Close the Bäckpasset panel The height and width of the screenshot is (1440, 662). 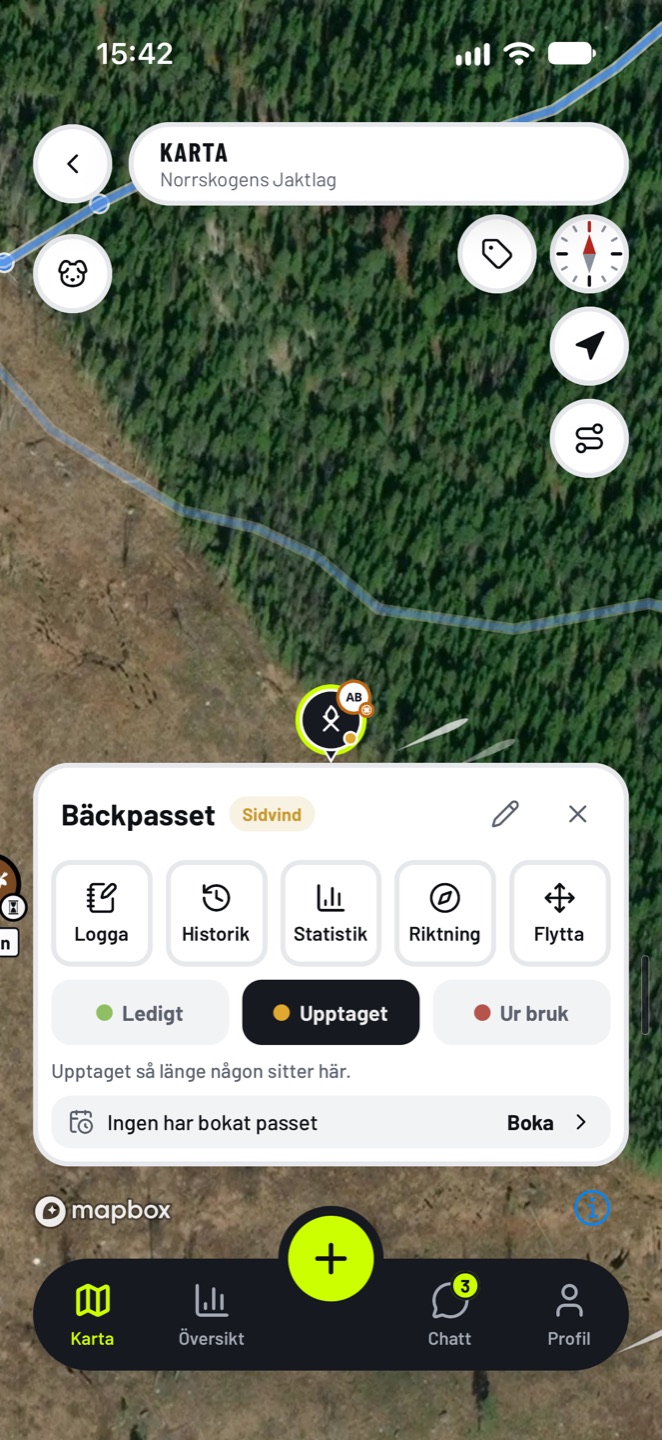[578, 814]
